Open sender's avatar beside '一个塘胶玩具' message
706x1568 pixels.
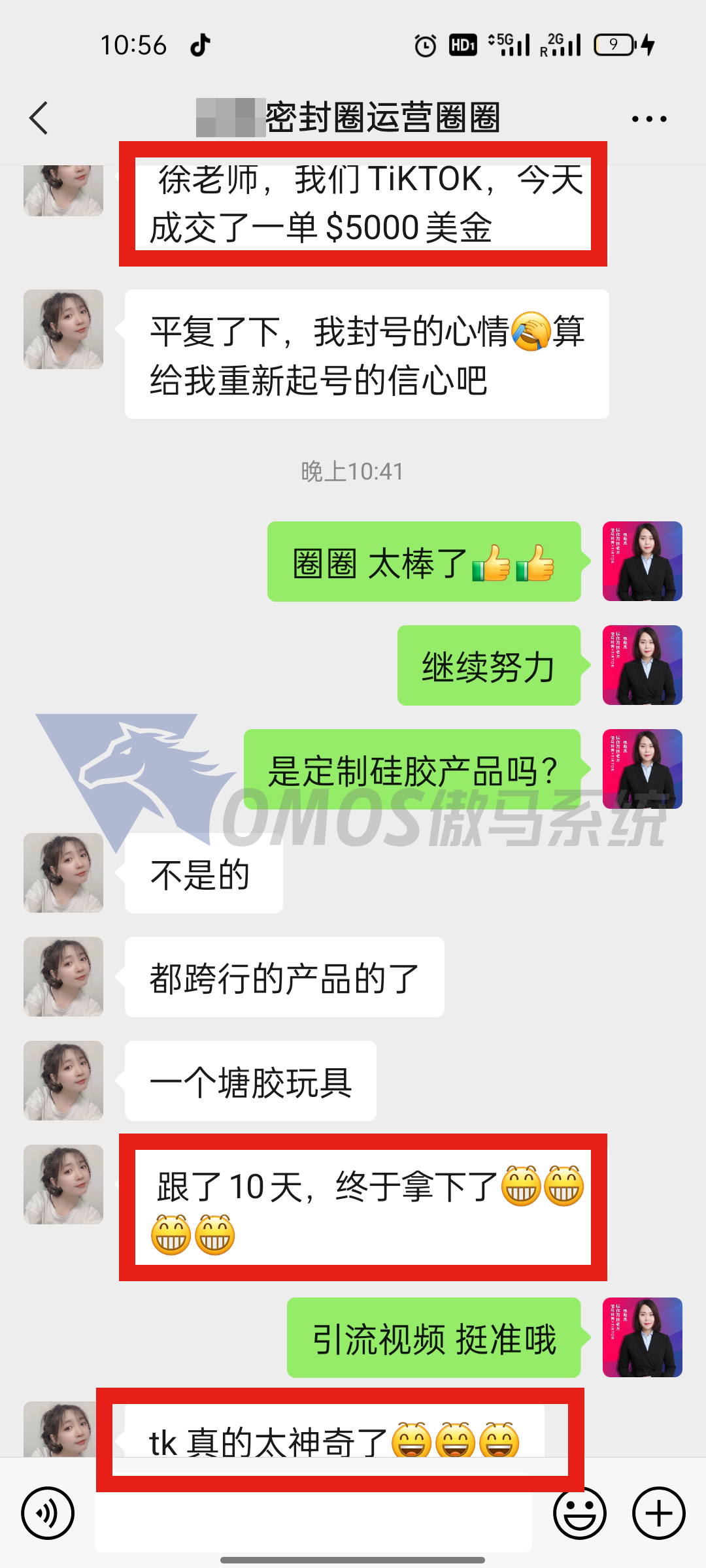[63, 1081]
